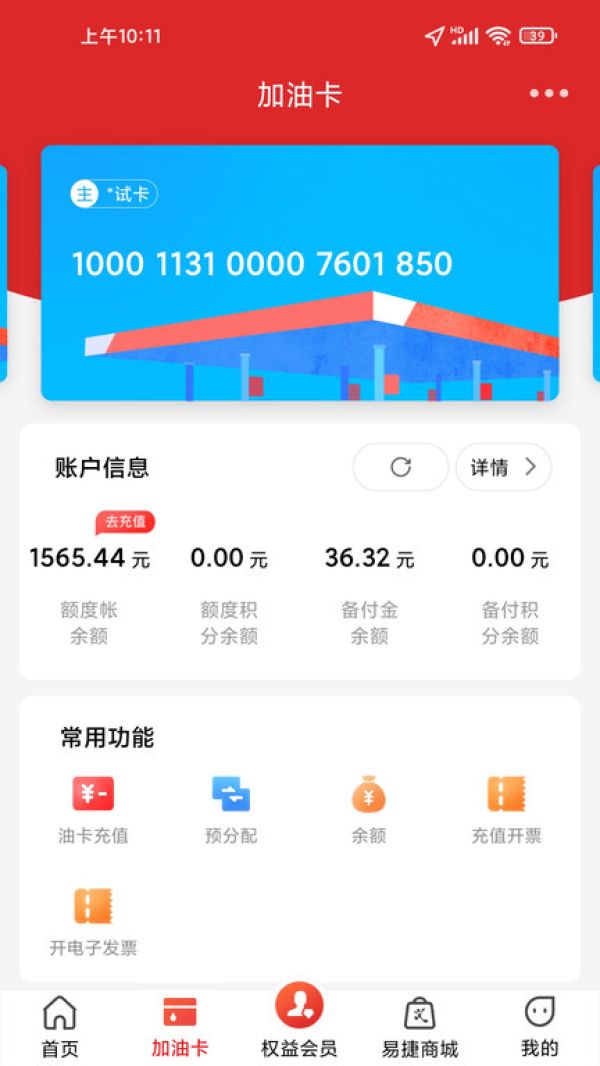The image size is (600, 1066).
Task: Check the 余额 balance function
Action: tap(368, 808)
